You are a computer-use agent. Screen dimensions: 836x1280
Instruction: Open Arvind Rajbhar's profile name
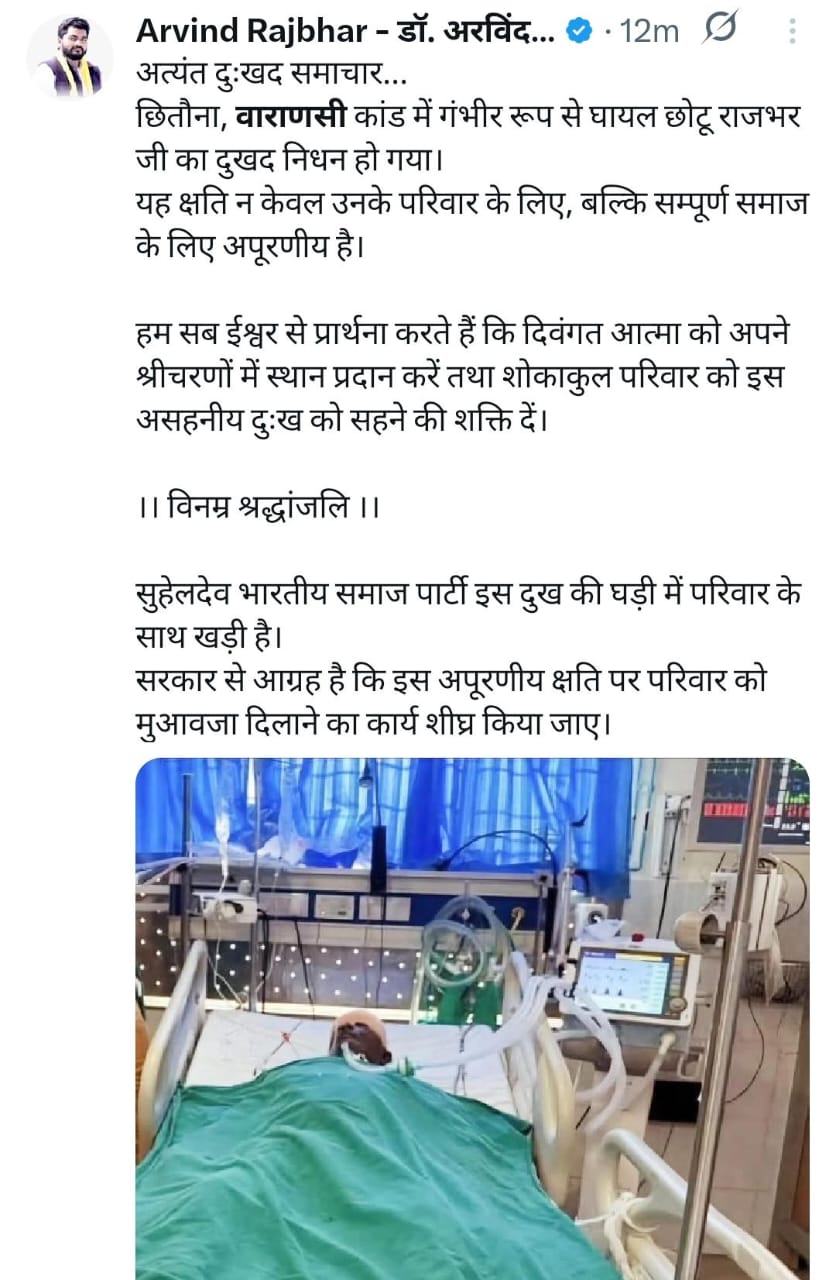point(346,31)
